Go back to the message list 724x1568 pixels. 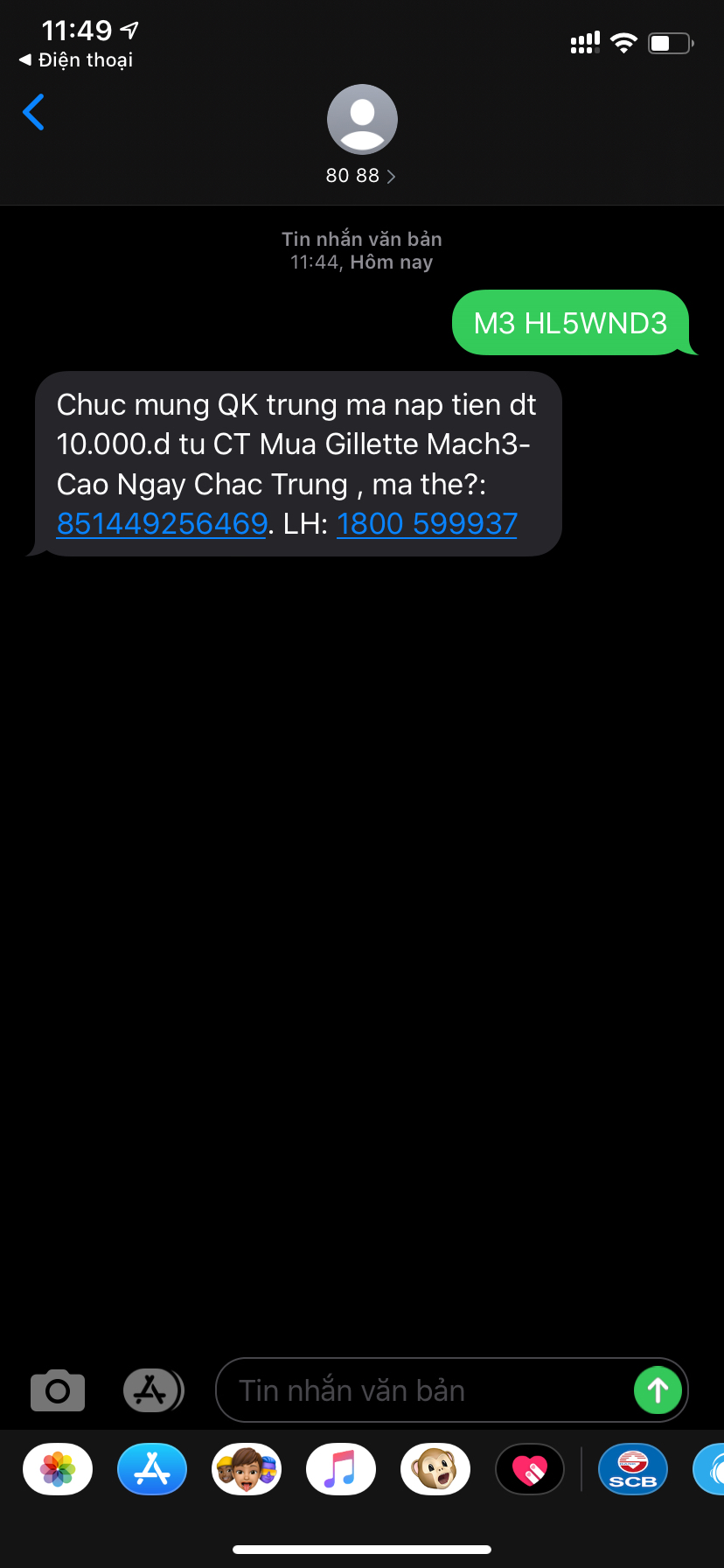[33, 112]
